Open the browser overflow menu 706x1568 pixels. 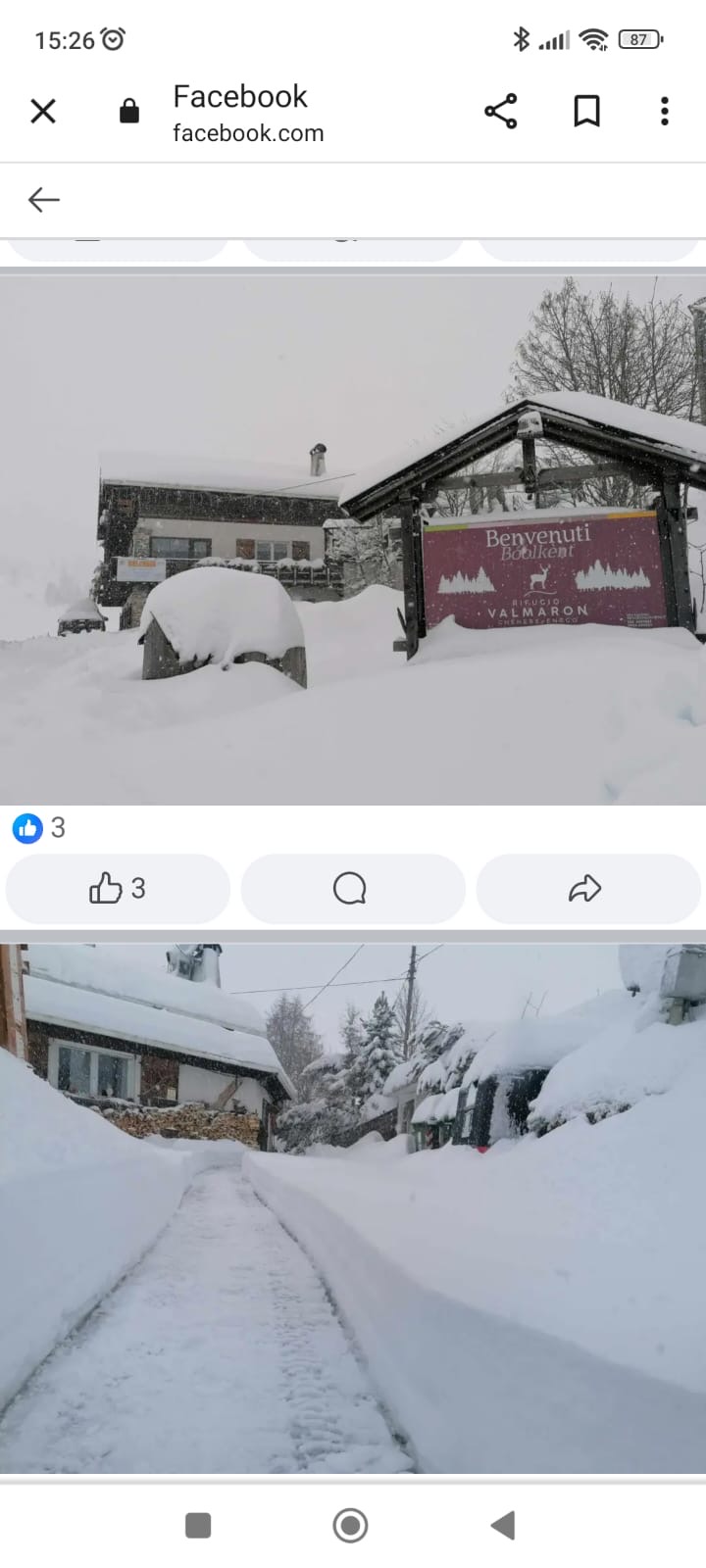(x=665, y=112)
